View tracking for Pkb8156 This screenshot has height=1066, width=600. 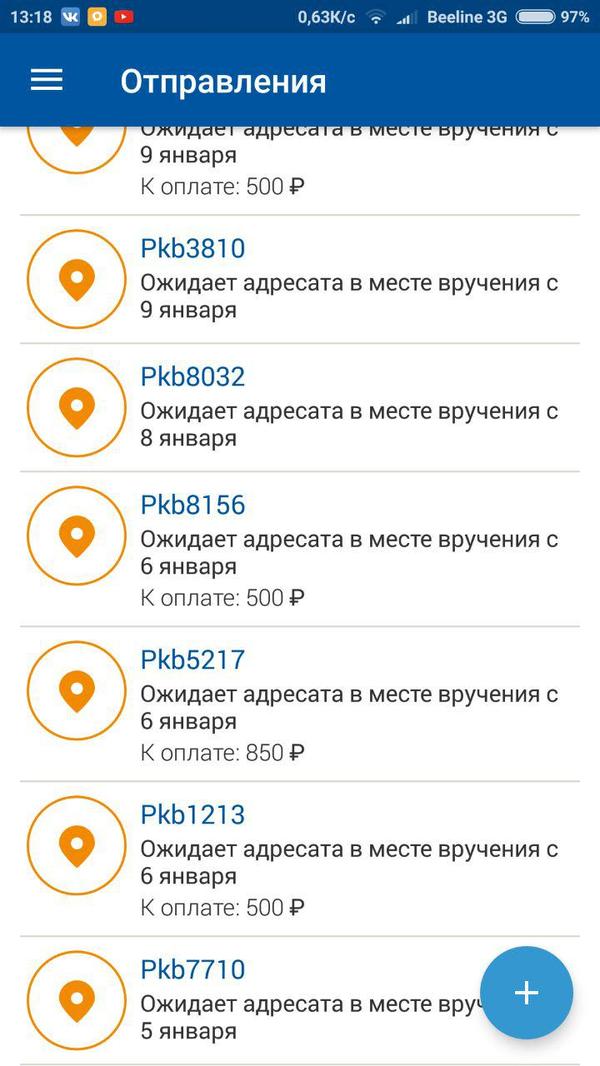click(300, 549)
